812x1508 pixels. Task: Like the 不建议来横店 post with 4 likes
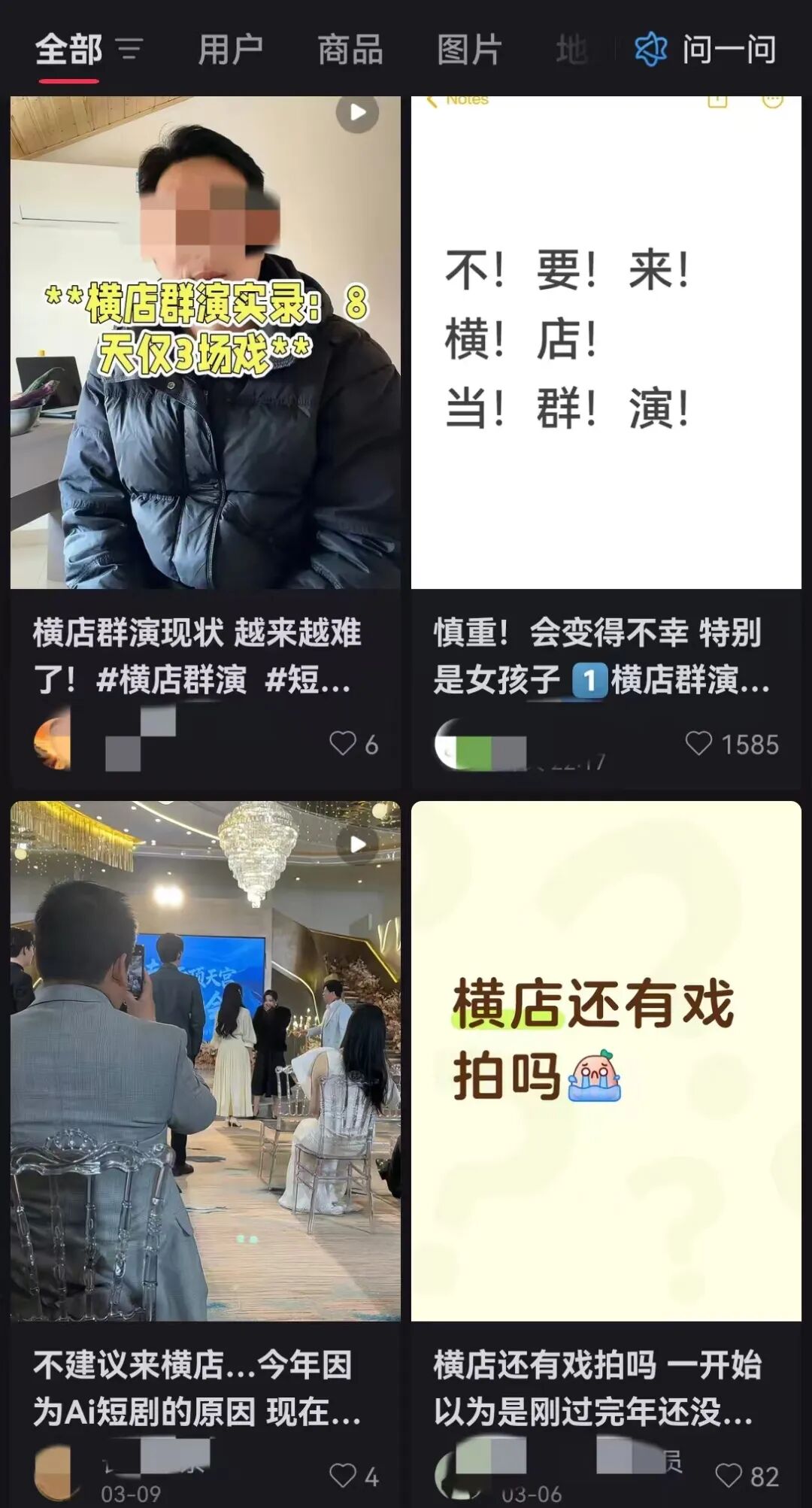tap(343, 1475)
